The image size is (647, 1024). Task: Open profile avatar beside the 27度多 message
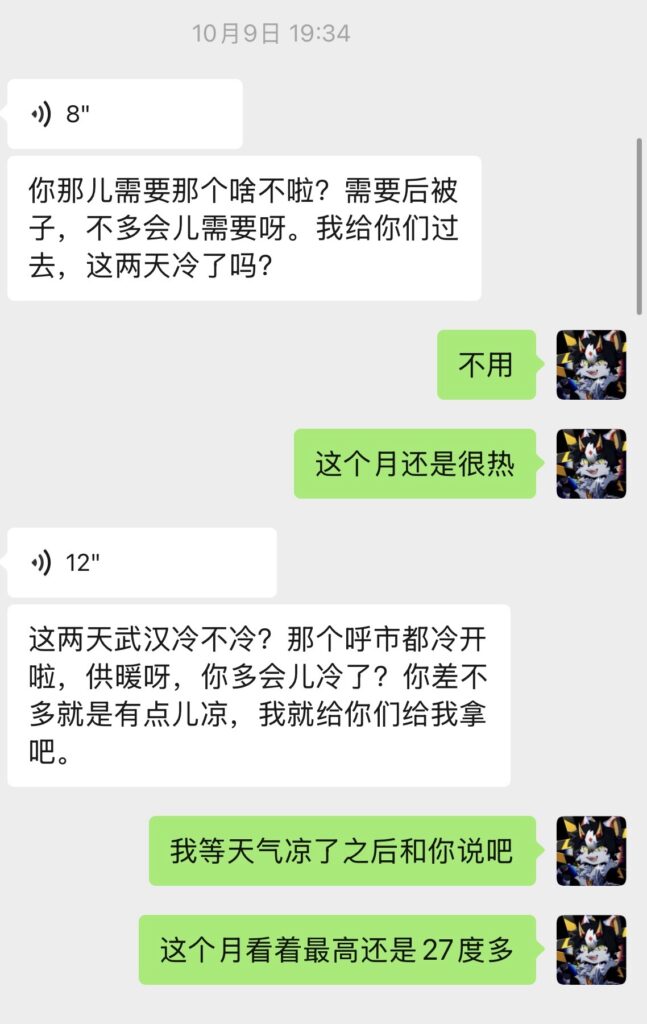pos(591,949)
